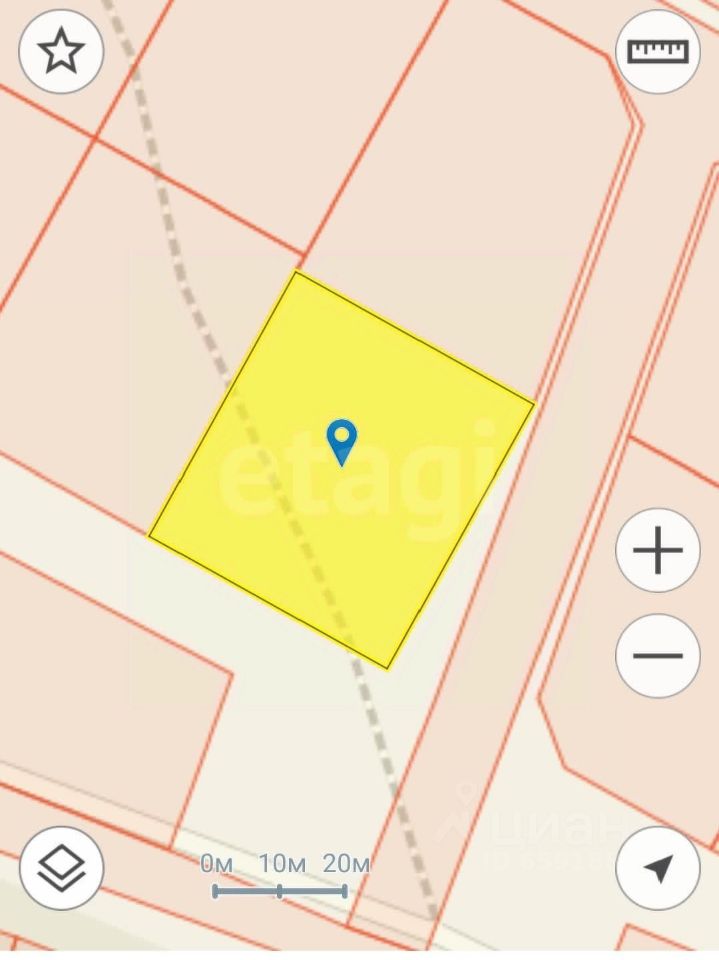The image size is (719, 960).
Task: Open the ruler measurement tool
Action: pos(657,52)
